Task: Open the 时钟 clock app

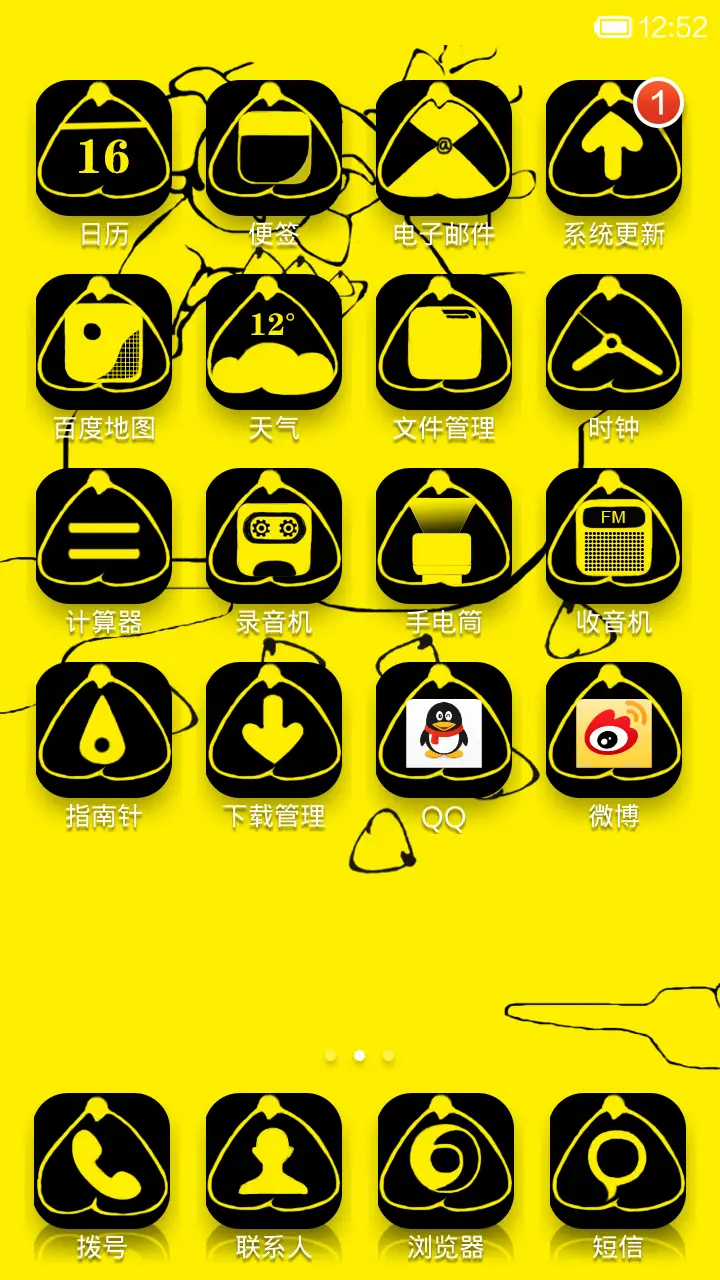Action: [x=614, y=342]
